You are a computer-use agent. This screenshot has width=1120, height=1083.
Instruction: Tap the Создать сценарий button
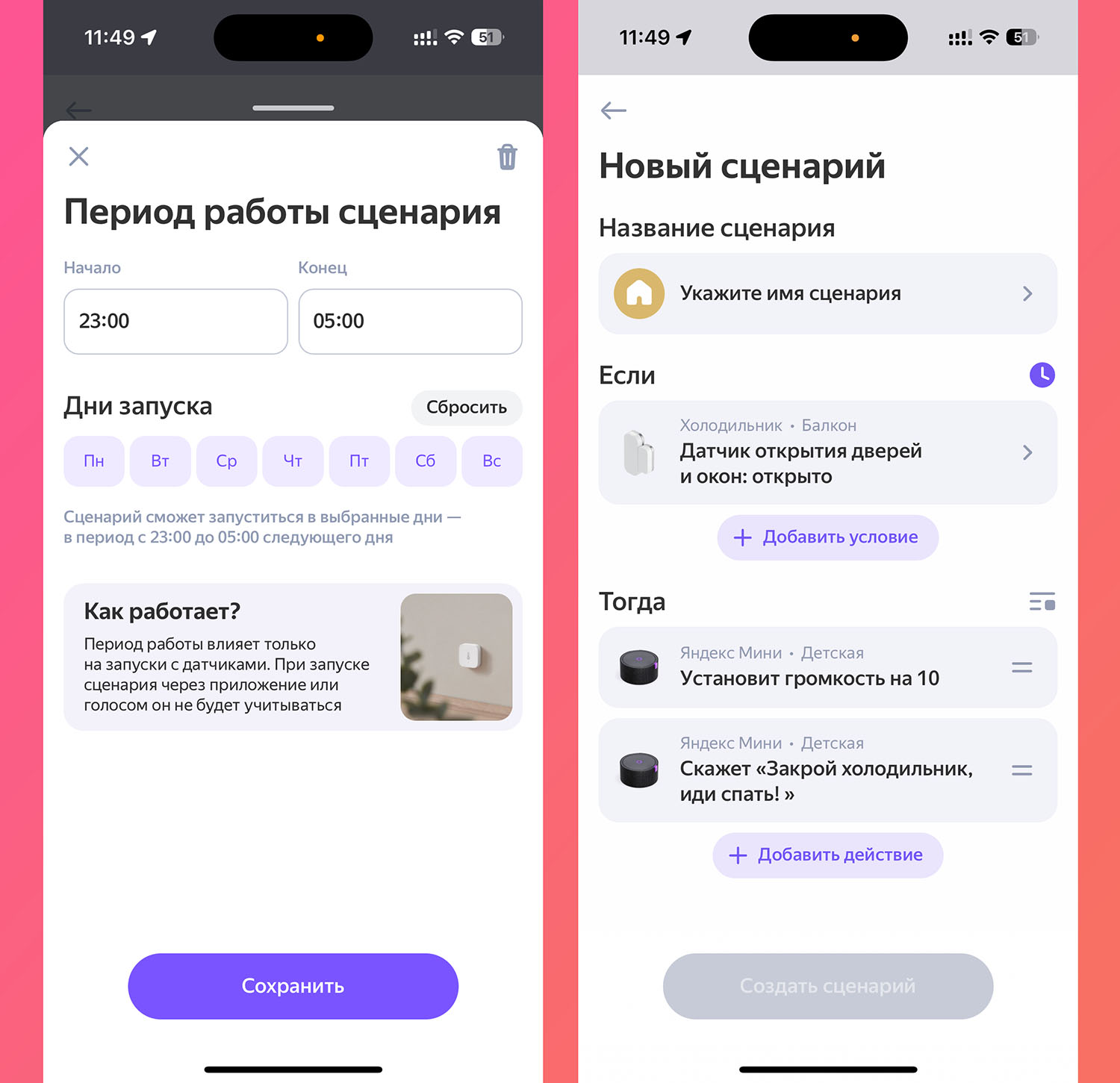[x=827, y=986]
